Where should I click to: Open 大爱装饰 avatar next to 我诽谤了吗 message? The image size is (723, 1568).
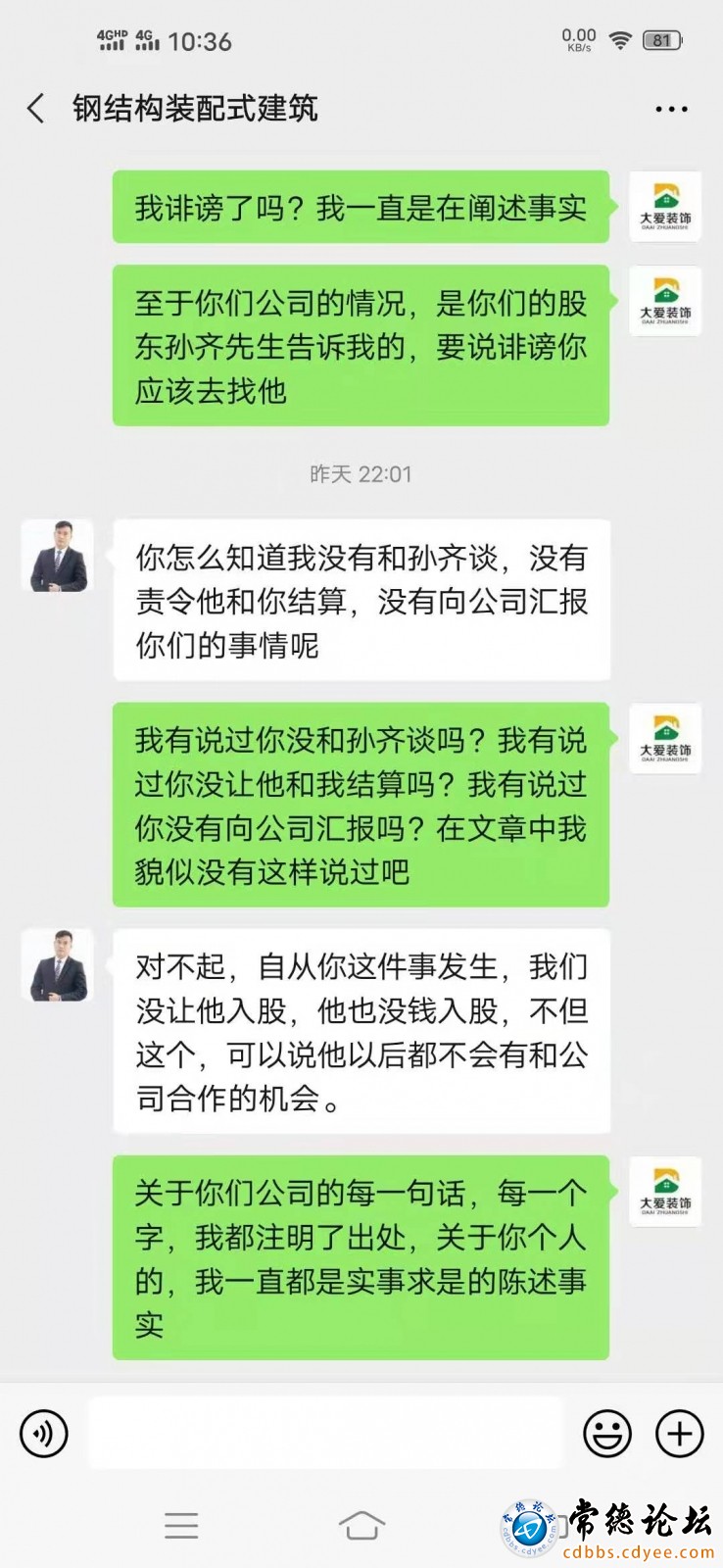point(664,207)
